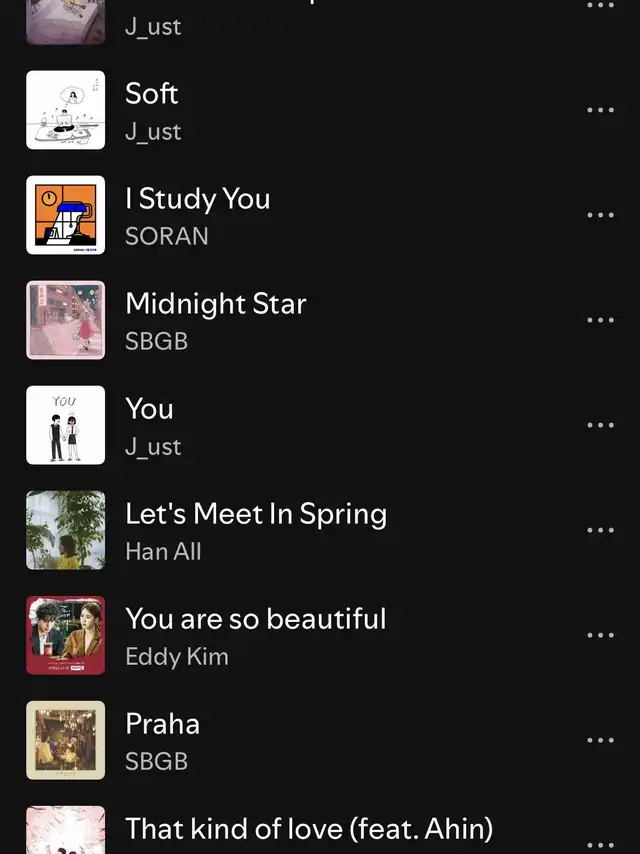The image size is (640, 854).
Task: Open more options for Let's Meet In Spring
Action: point(600,530)
